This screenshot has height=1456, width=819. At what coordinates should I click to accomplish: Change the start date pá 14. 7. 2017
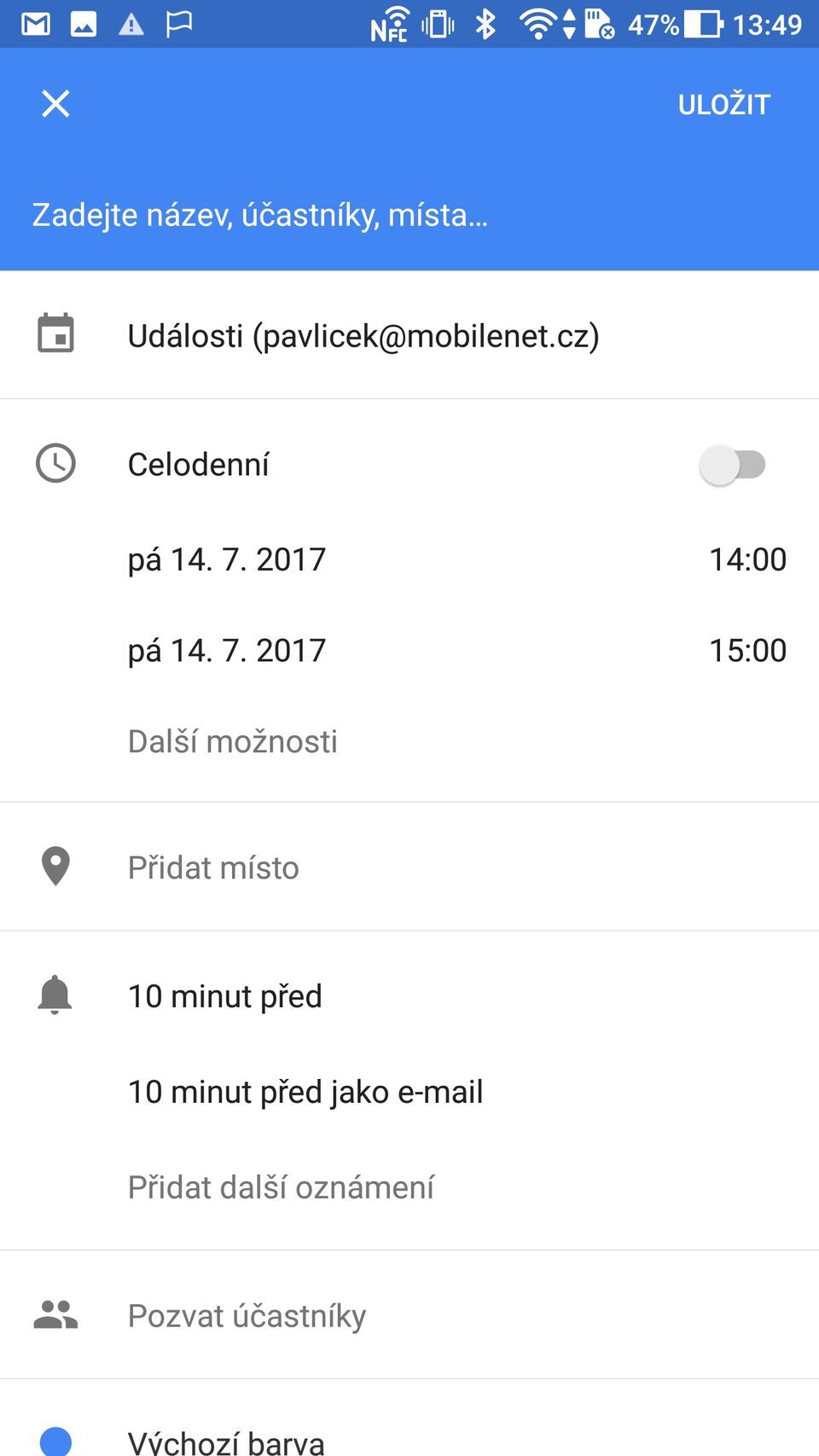click(x=227, y=560)
